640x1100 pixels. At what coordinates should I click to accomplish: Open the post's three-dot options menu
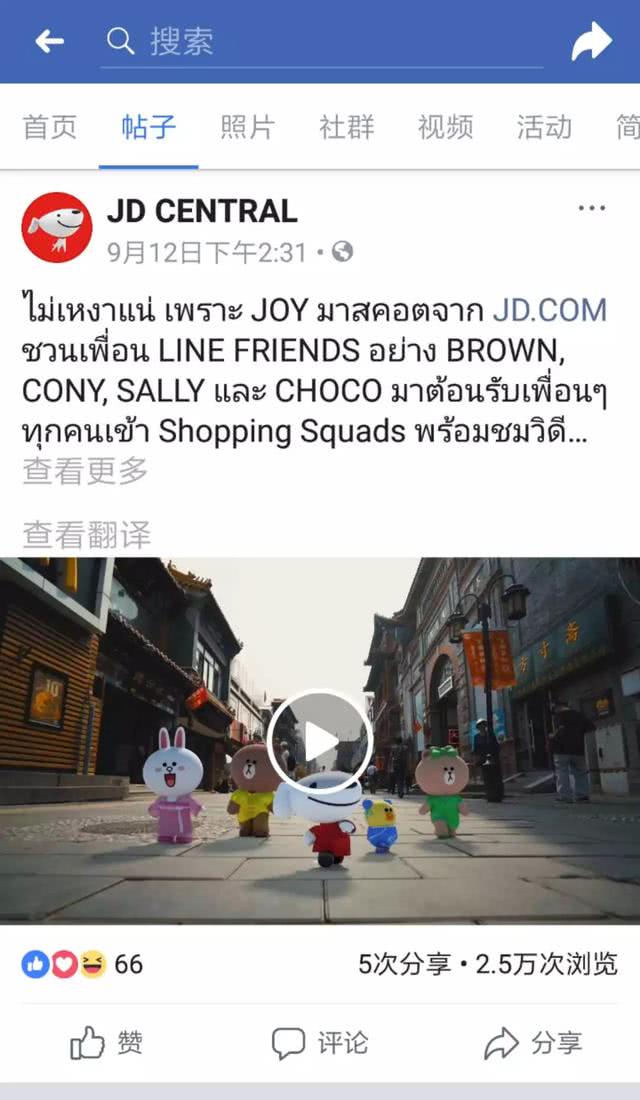pos(592,208)
